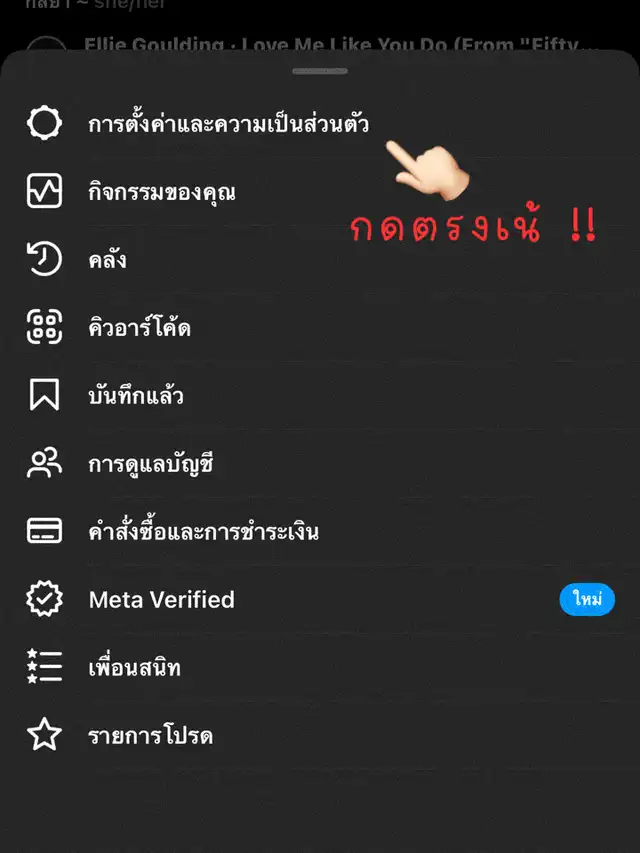Open รายการโปรด (Favorites)

(x=150, y=736)
